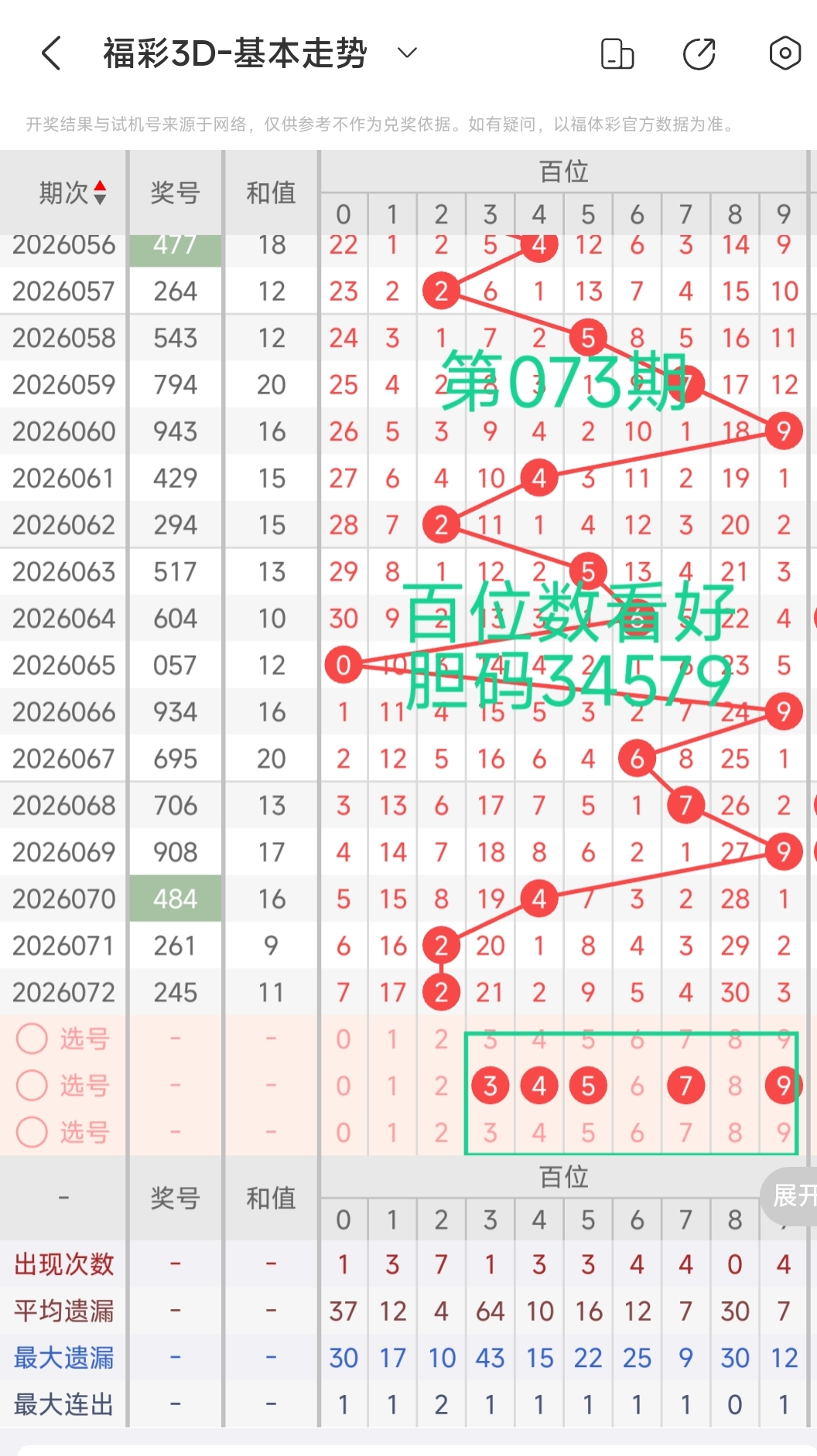
Task: Select the first 选号 radio circle
Action: [32, 1039]
